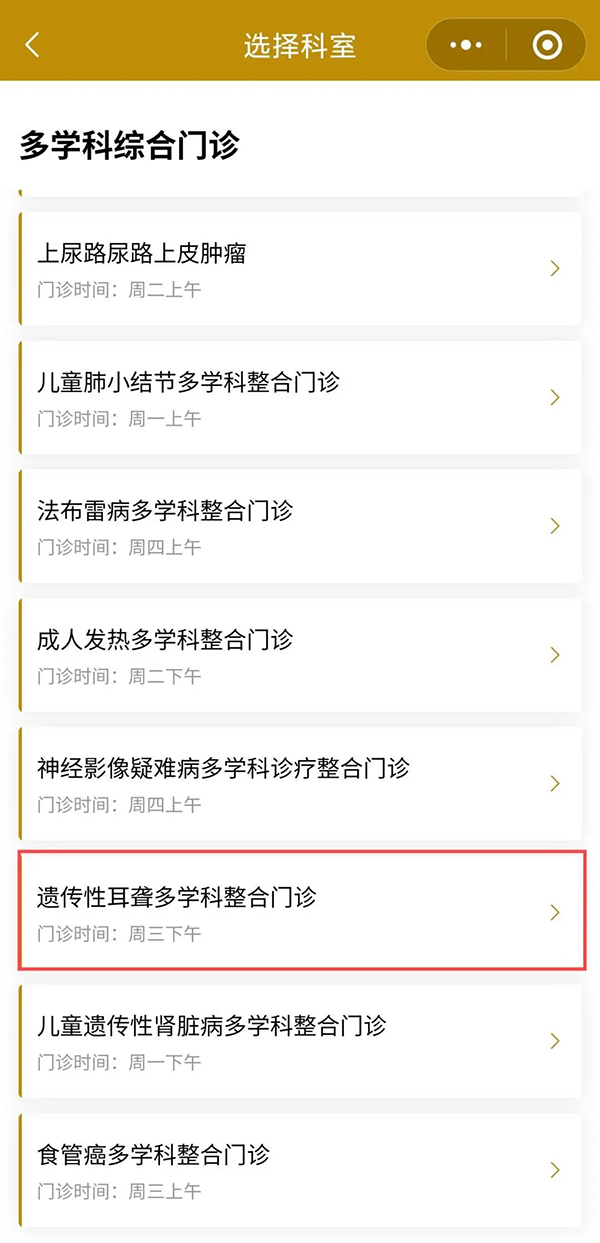Select 遗传性耳聋多学科整合门诊
This screenshot has height=1243, width=600.
300,912
